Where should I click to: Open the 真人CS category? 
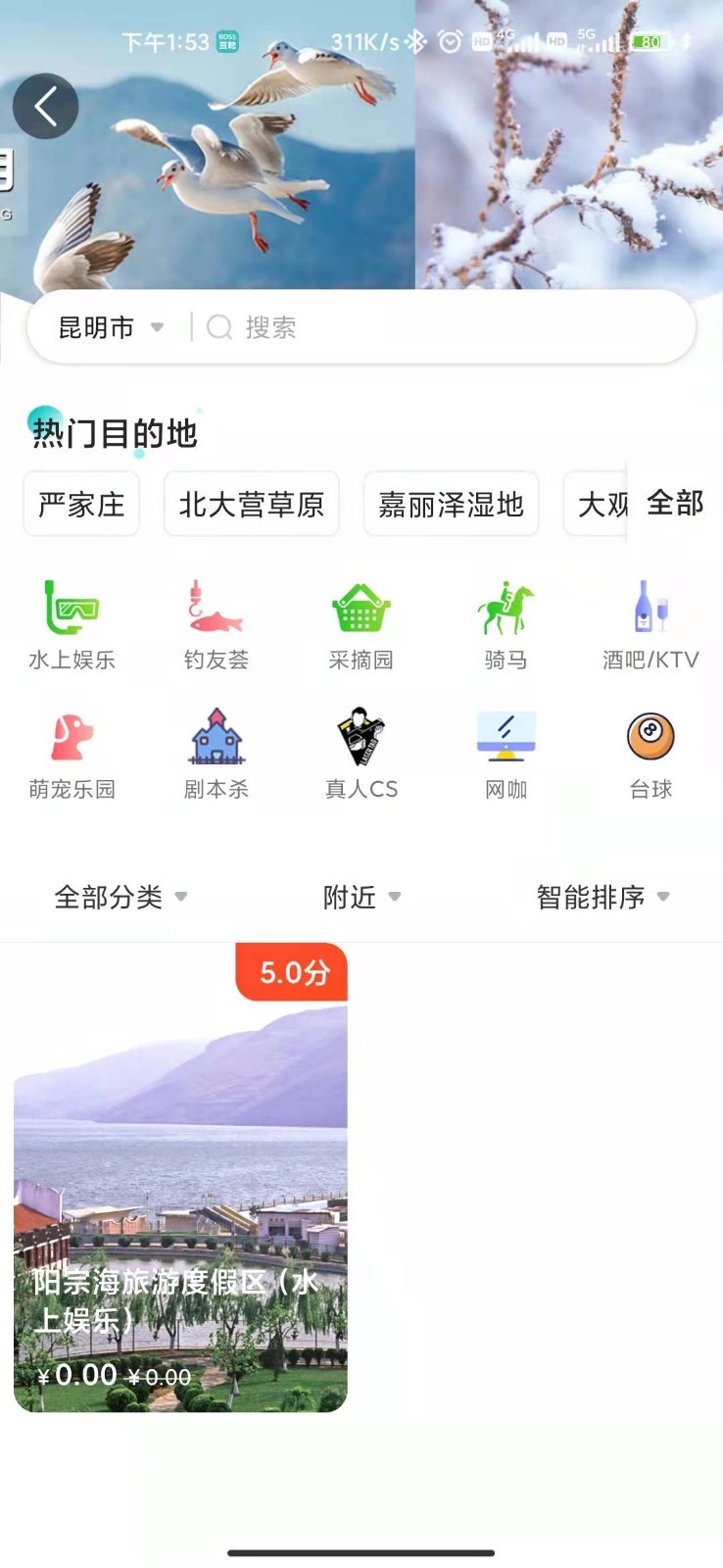361,755
